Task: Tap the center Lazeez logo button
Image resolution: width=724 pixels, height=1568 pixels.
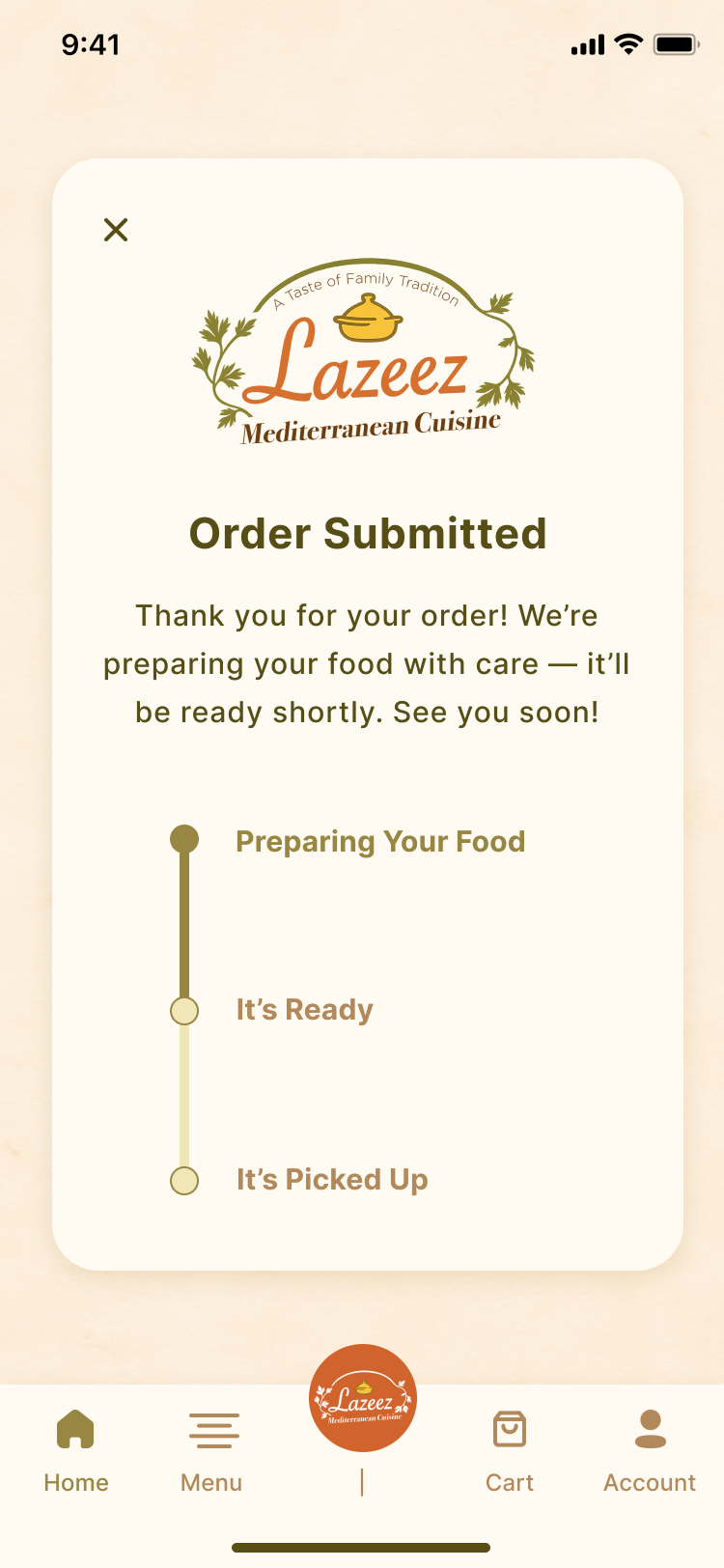Action: (363, 1397)
